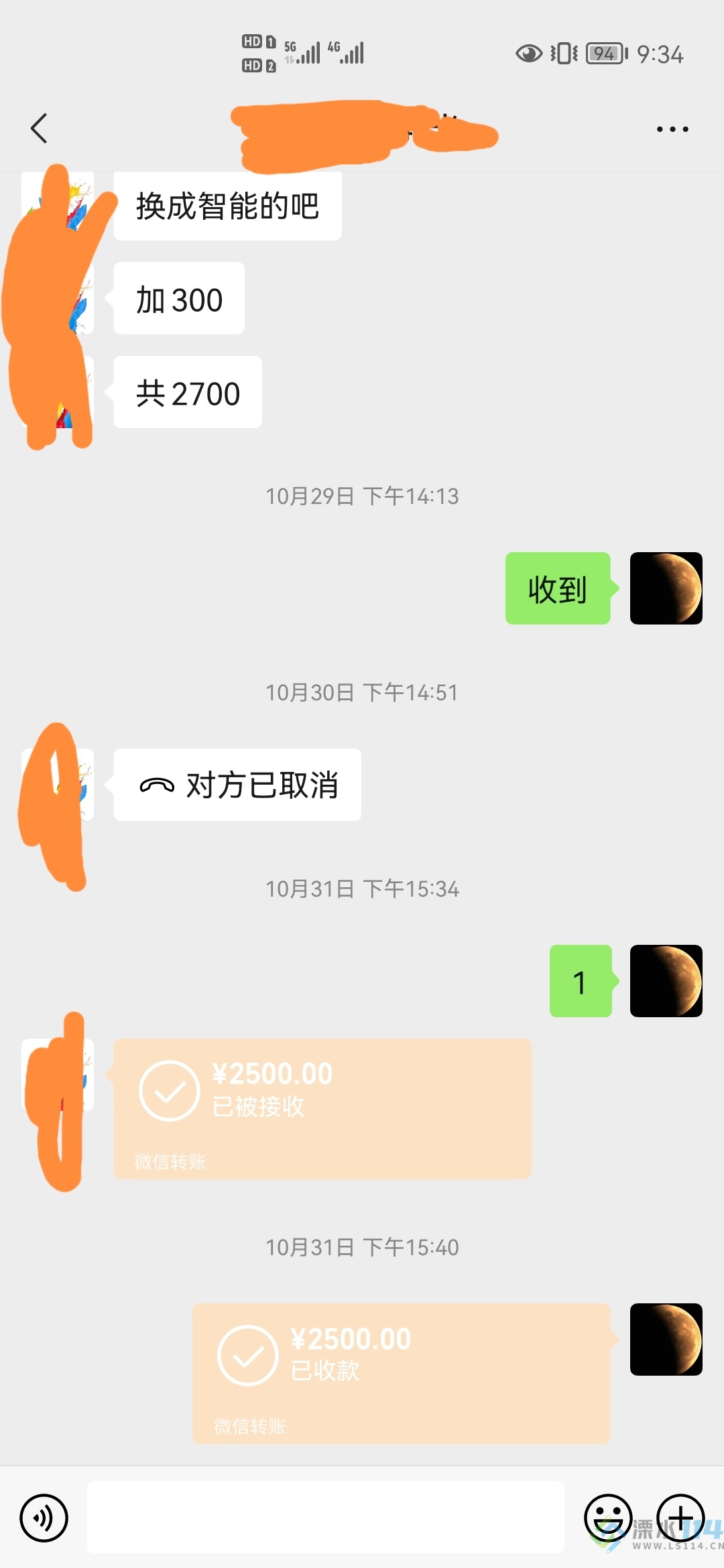Viewport: 724px width, 1568px height.
Task: Open the emoji sticker panel
Action: coord(608,1518)
